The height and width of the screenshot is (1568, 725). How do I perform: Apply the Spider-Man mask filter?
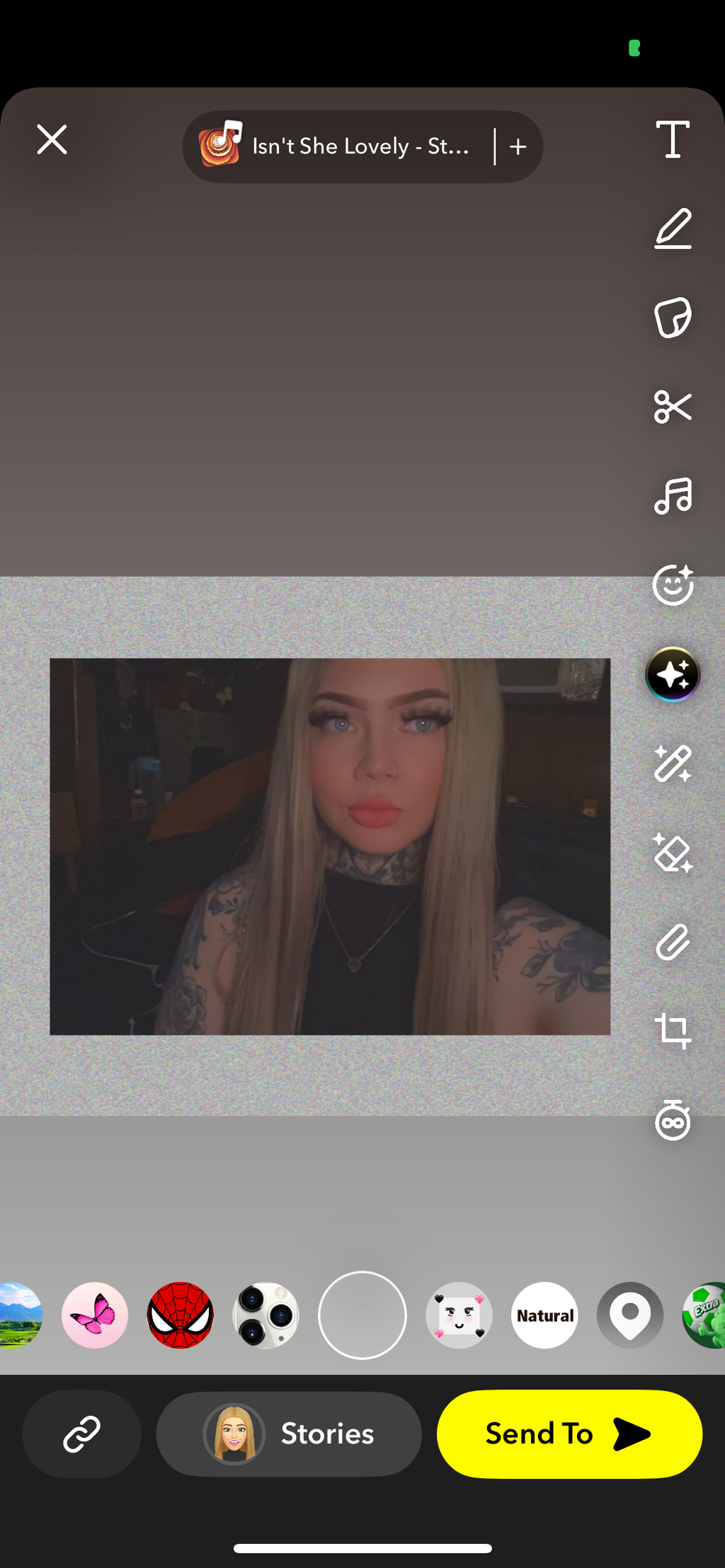tap(181, 1315)
